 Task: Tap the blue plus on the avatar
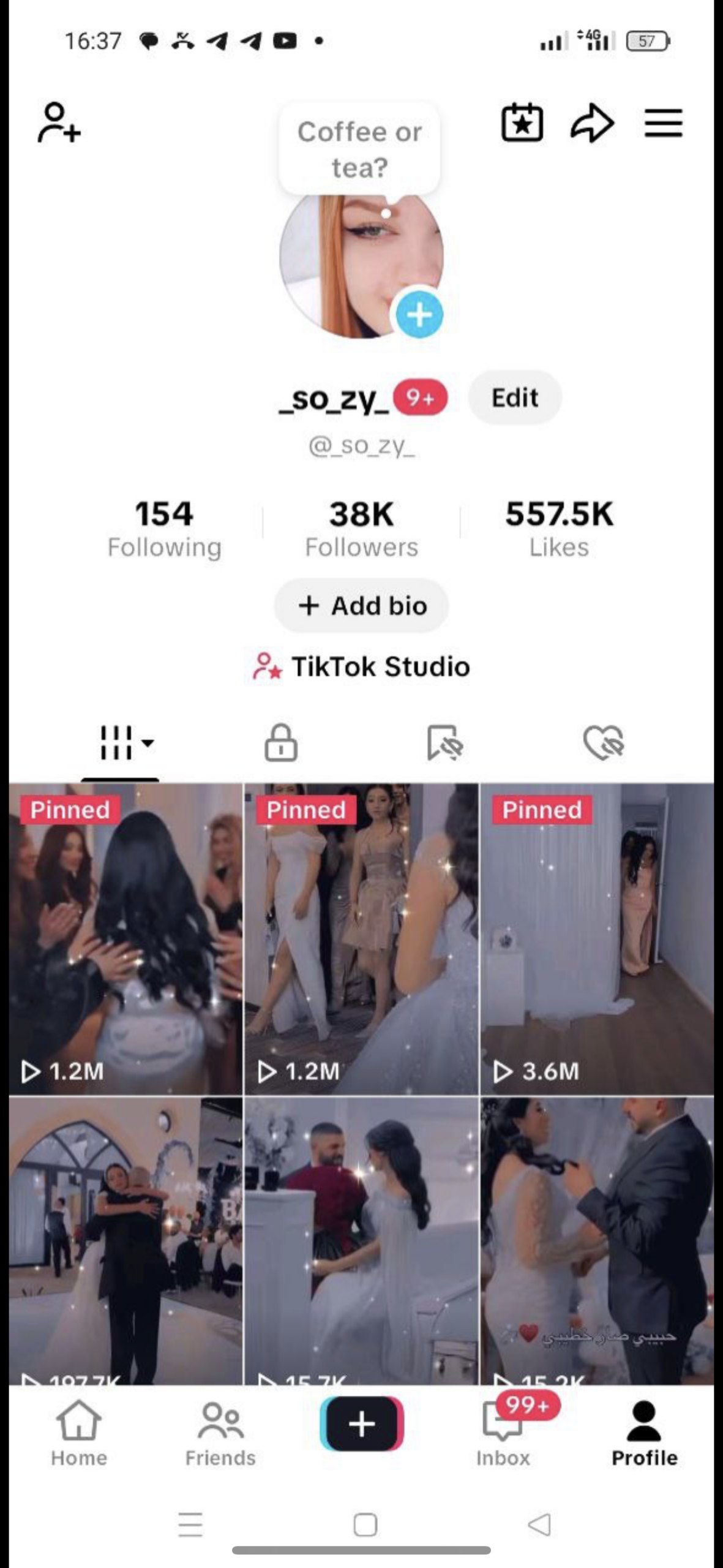[419, 315]
